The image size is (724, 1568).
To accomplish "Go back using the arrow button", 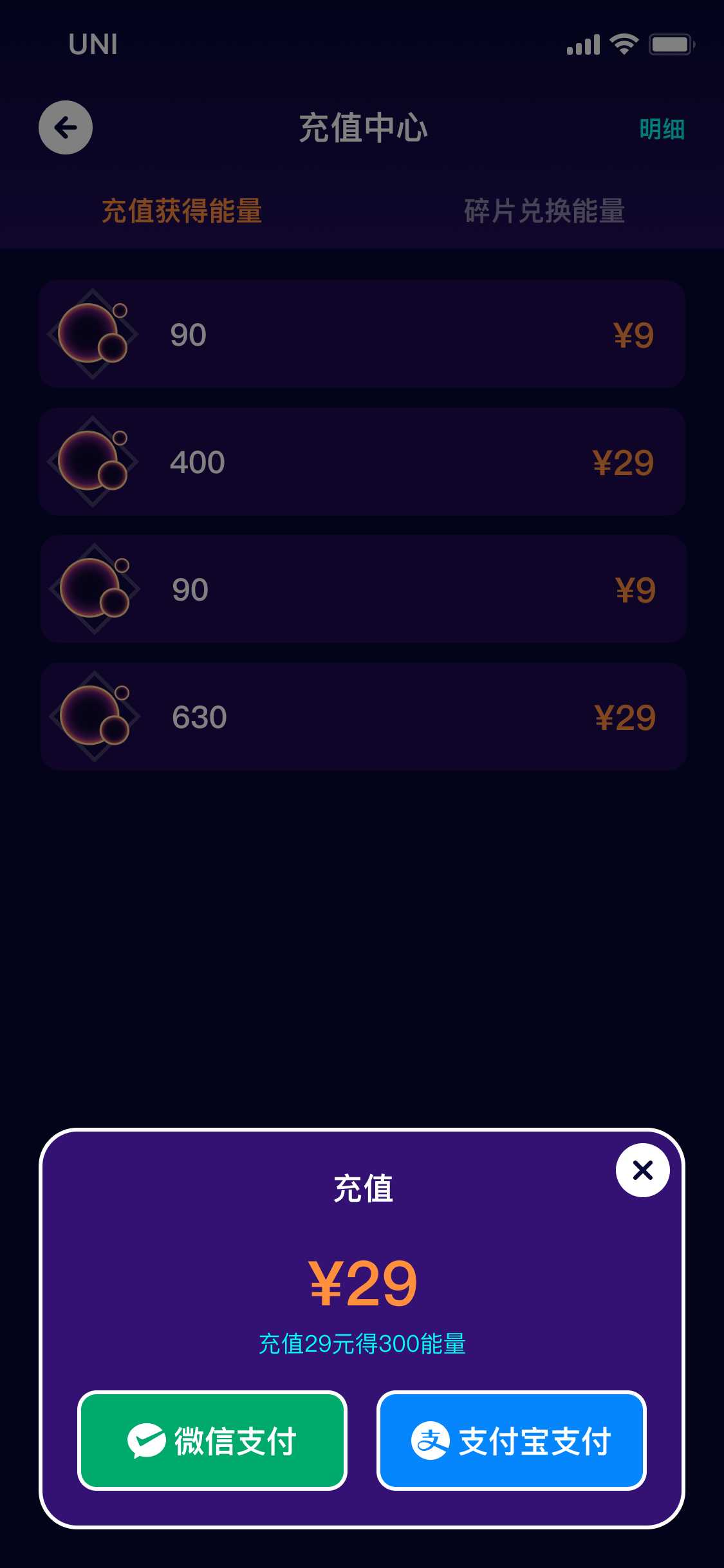I will 66,127.
